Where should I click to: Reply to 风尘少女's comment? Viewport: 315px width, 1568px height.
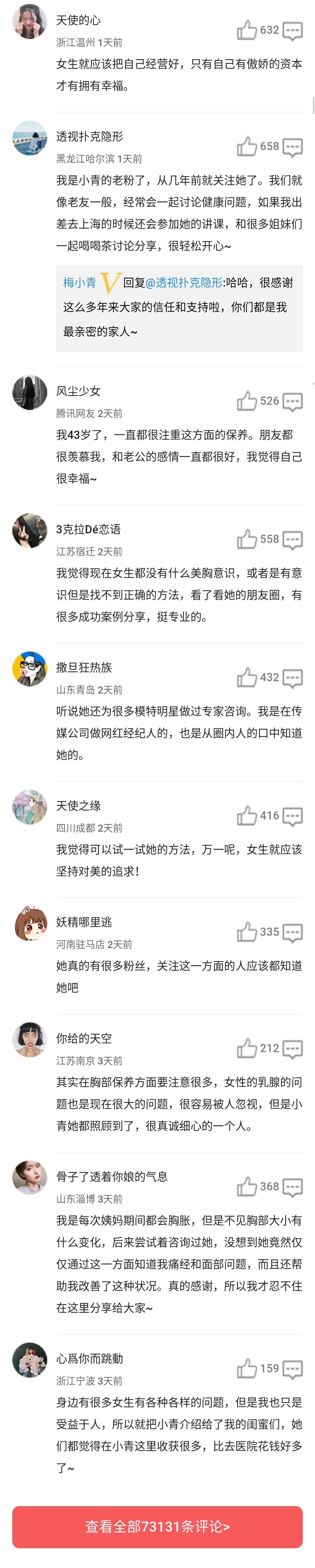[293, 401]
